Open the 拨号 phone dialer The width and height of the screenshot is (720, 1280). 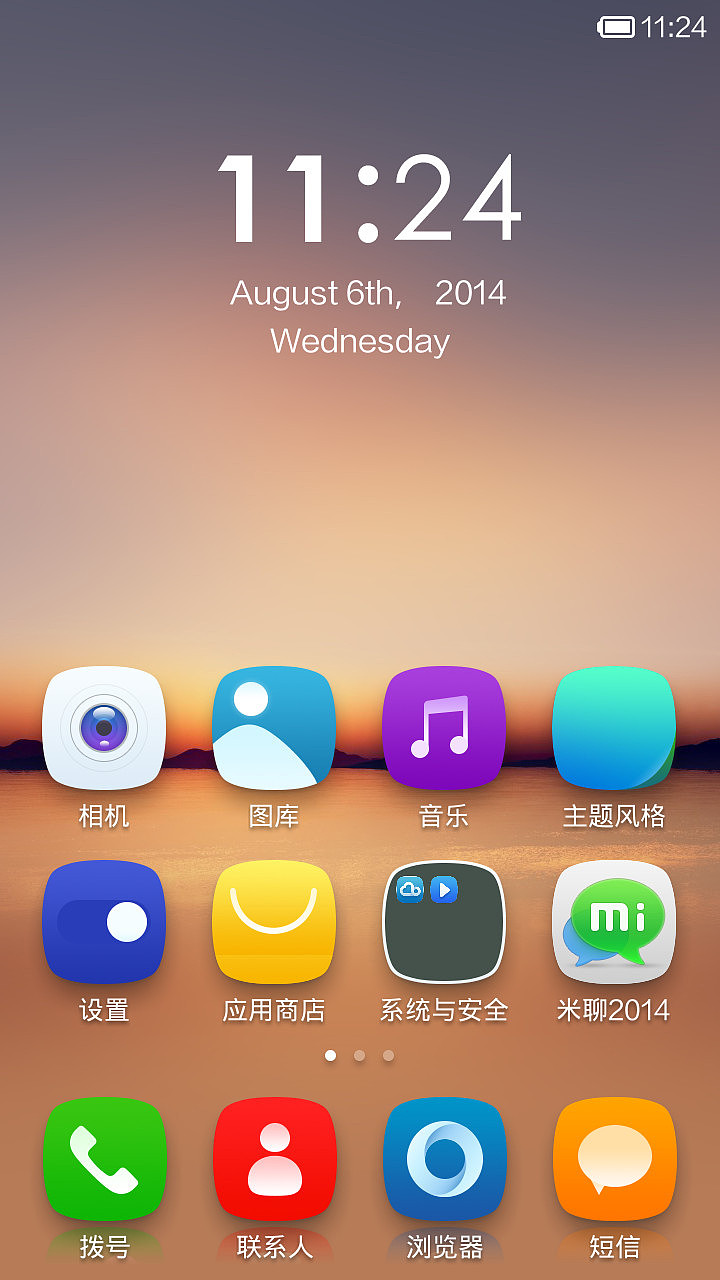tap(104, 1160)
